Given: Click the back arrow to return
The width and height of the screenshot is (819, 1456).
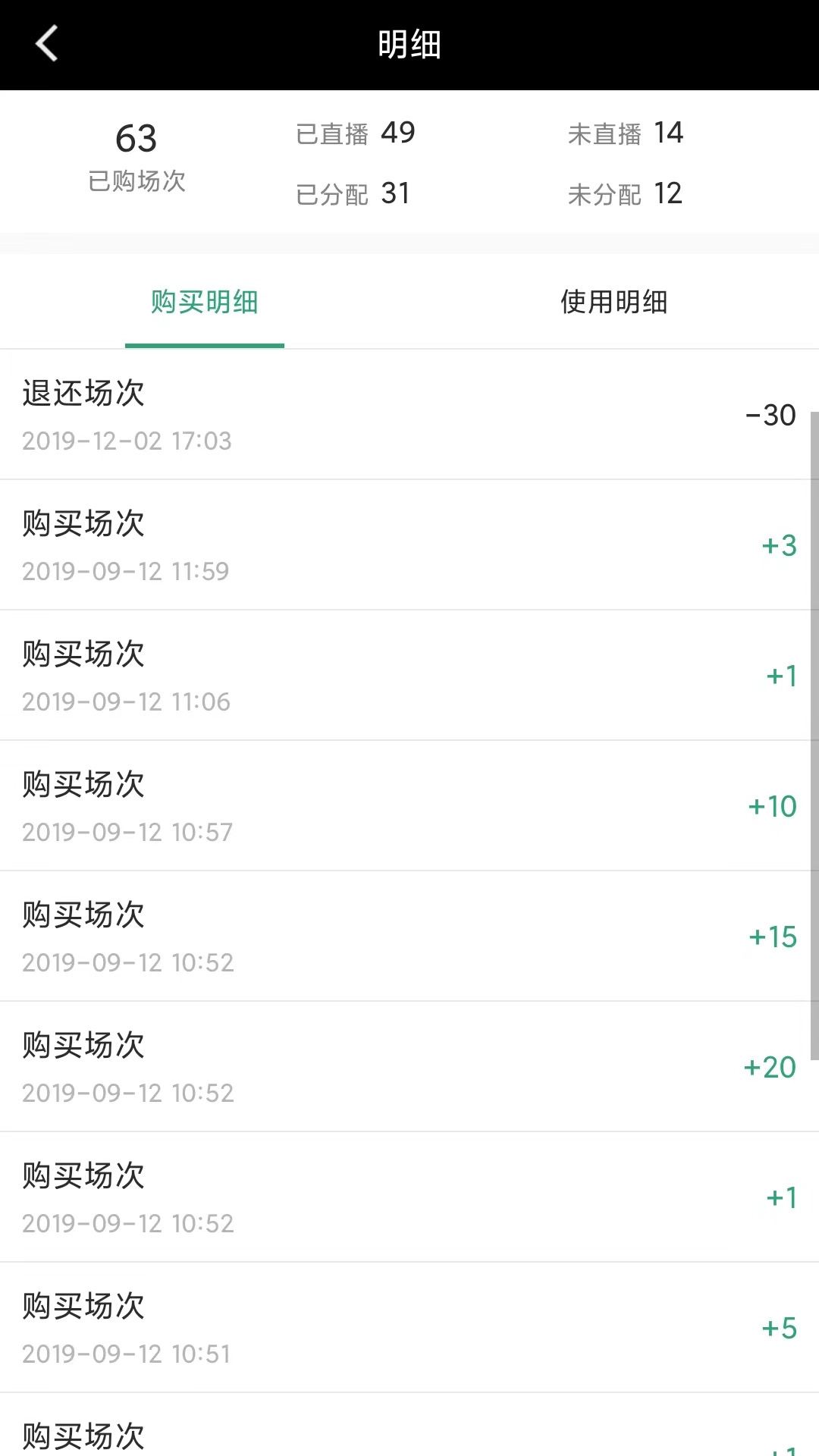Looking at the screenshot, I should 47,43.
